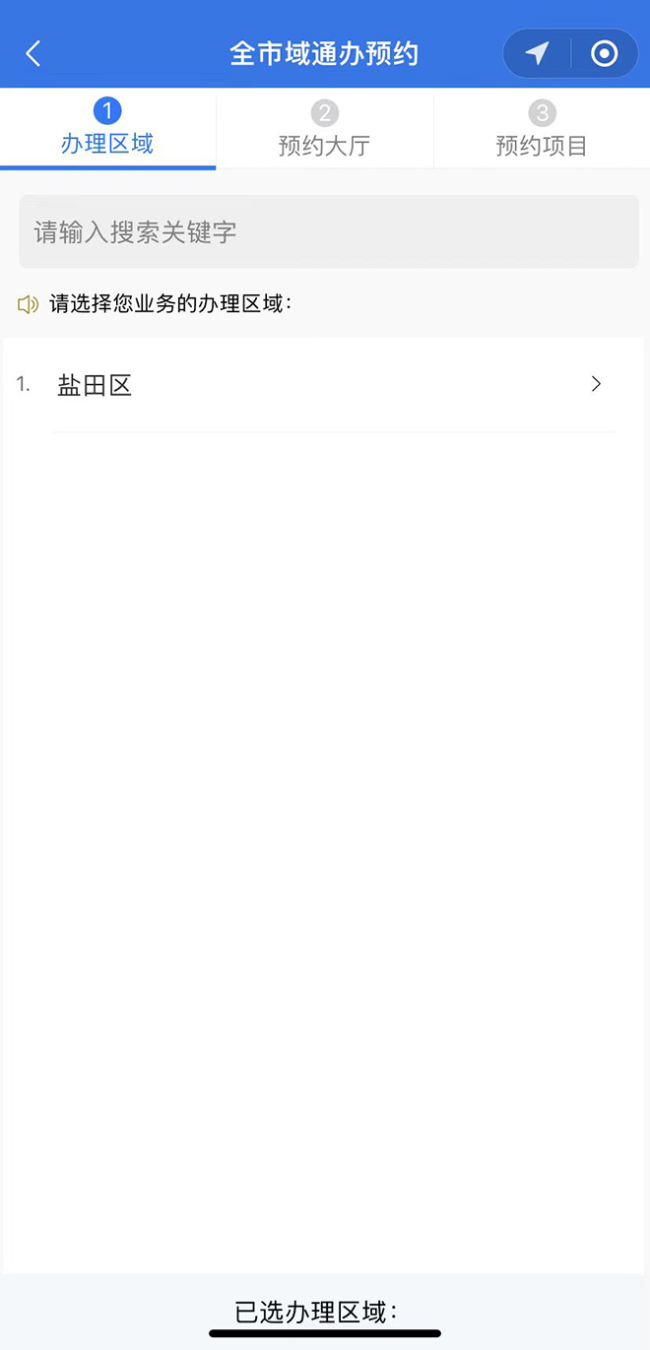Go back using the top-left arrow

[x=33, y=54]
